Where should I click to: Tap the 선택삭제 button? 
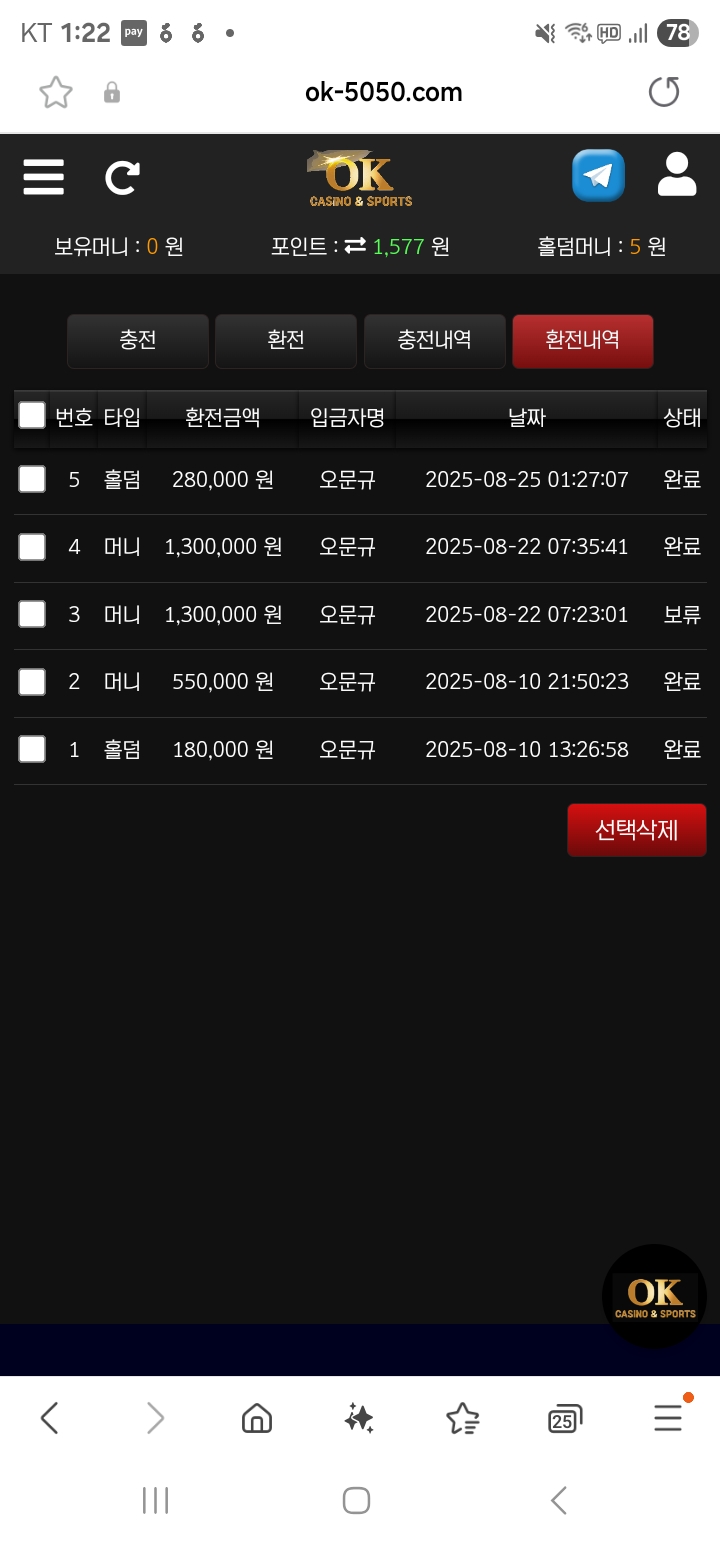636,830
